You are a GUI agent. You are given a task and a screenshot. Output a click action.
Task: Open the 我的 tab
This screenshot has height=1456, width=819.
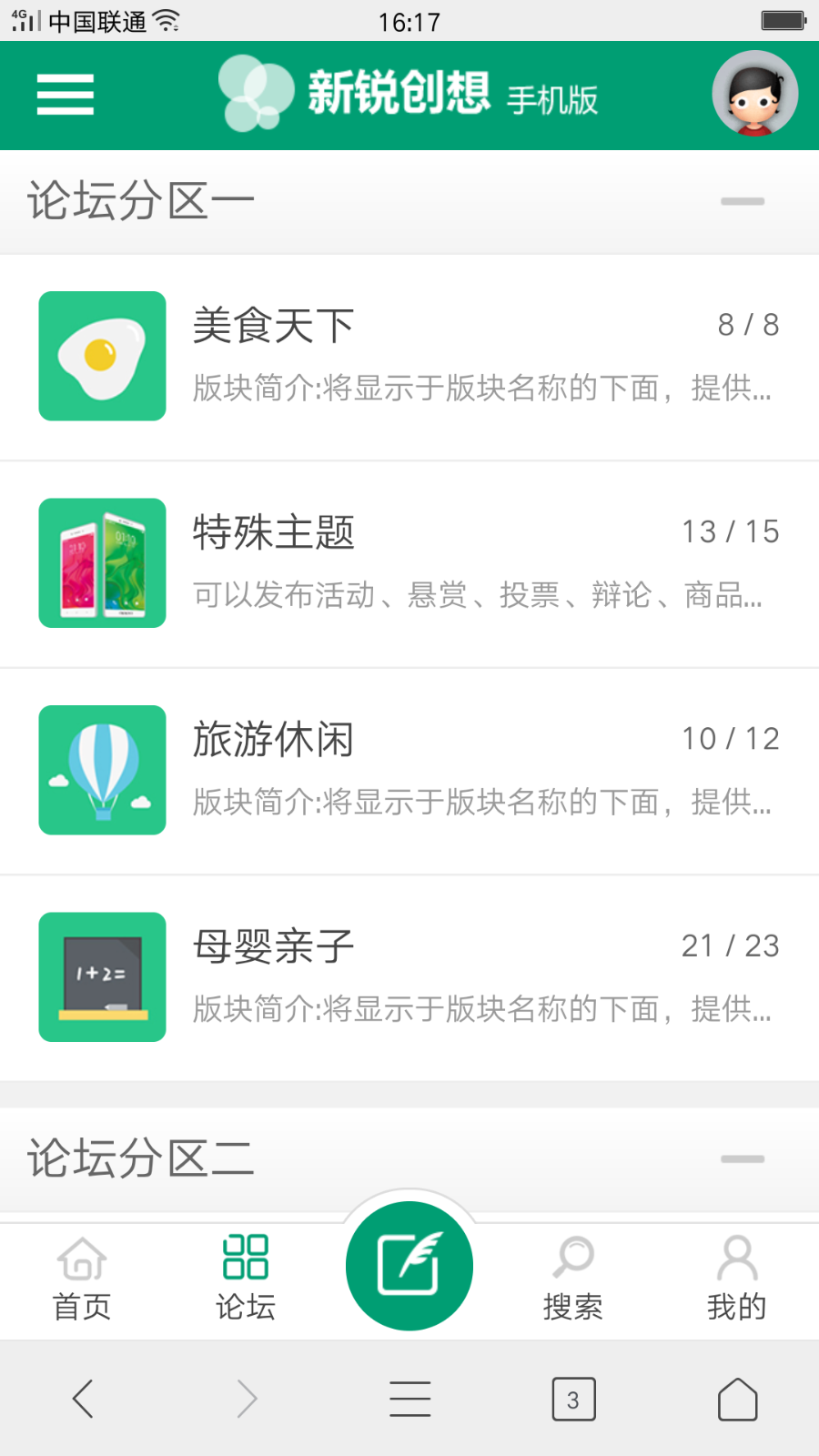[737, 1279]
